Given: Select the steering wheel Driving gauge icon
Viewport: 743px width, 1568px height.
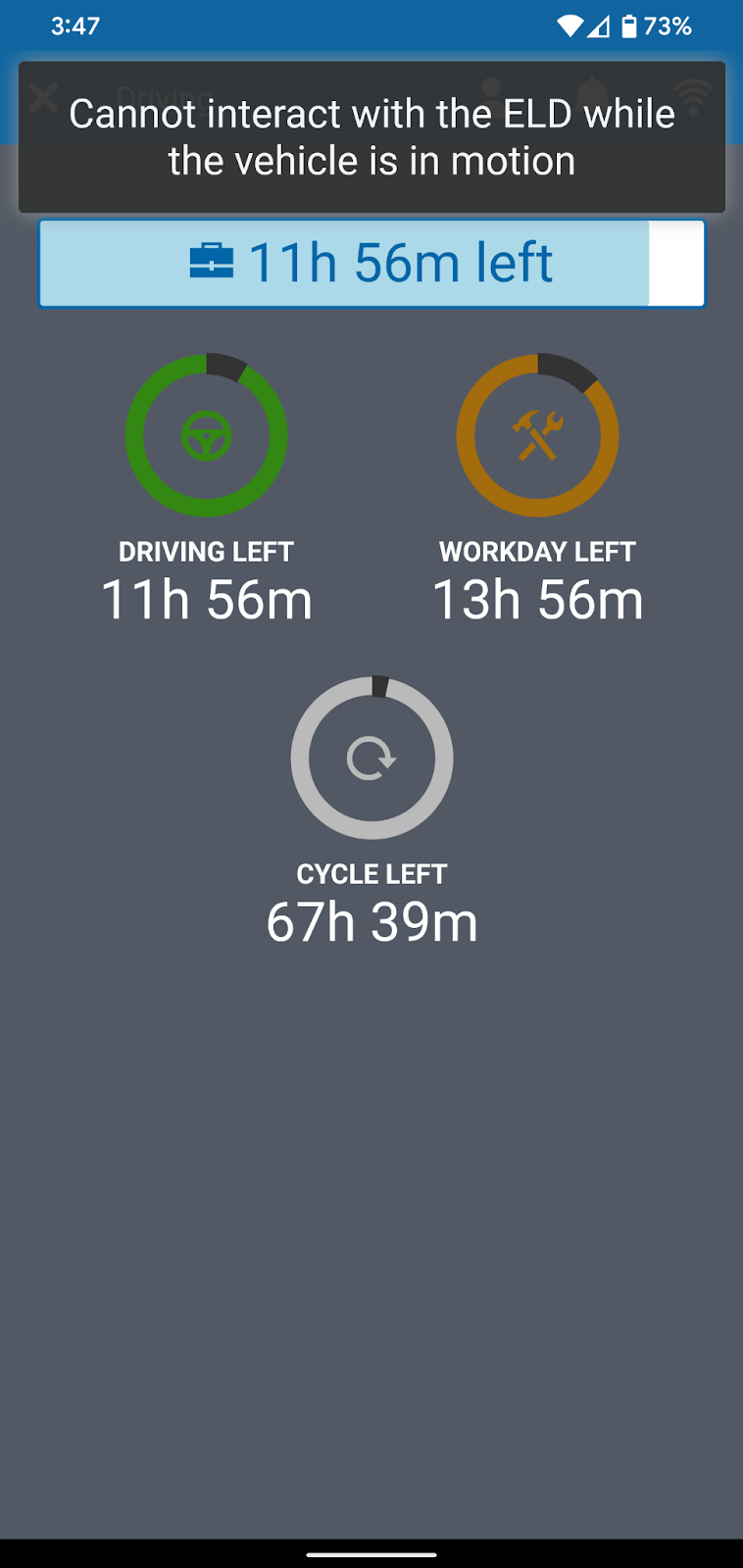Looking at the screenshot, I should tap(206, 433).
